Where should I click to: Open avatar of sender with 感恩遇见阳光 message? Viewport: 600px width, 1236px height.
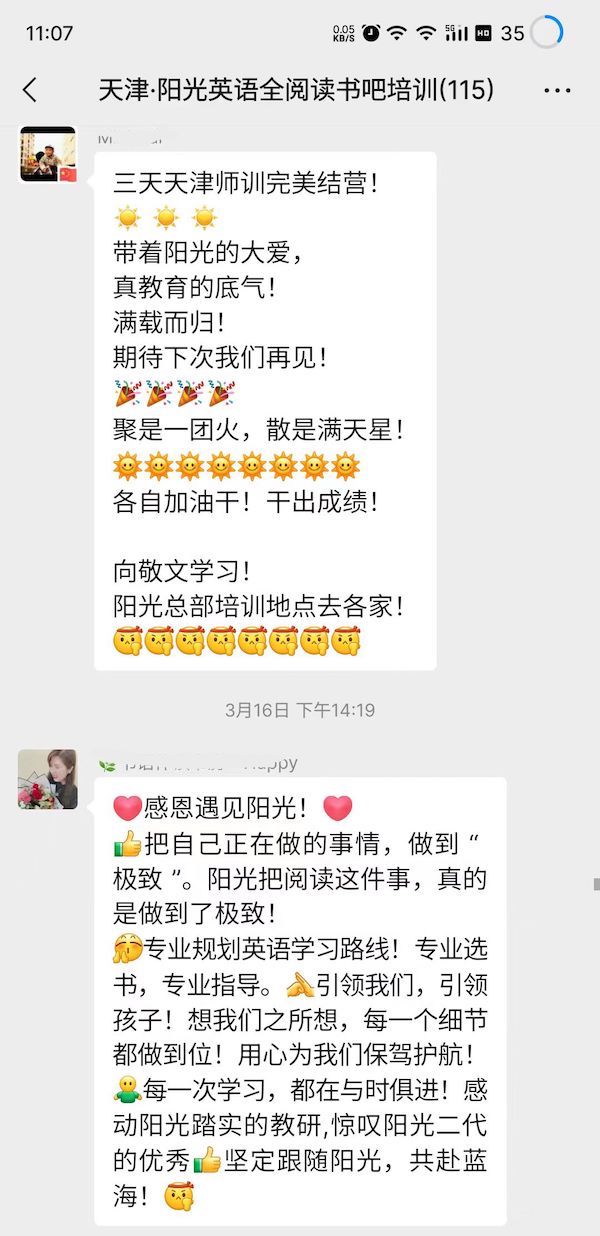click(48, 779)
